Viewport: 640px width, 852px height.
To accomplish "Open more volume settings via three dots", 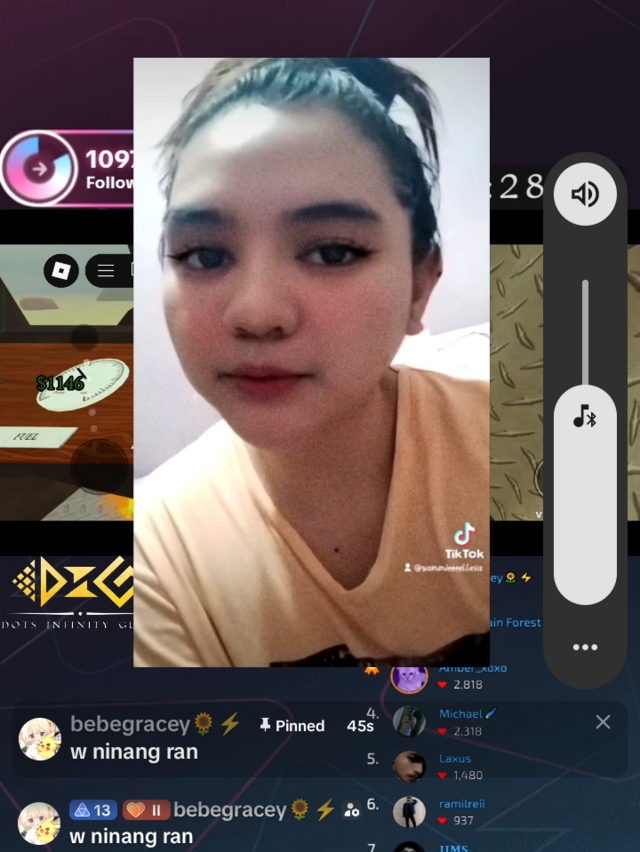I will pyautogui.click(x=585, y=647).
